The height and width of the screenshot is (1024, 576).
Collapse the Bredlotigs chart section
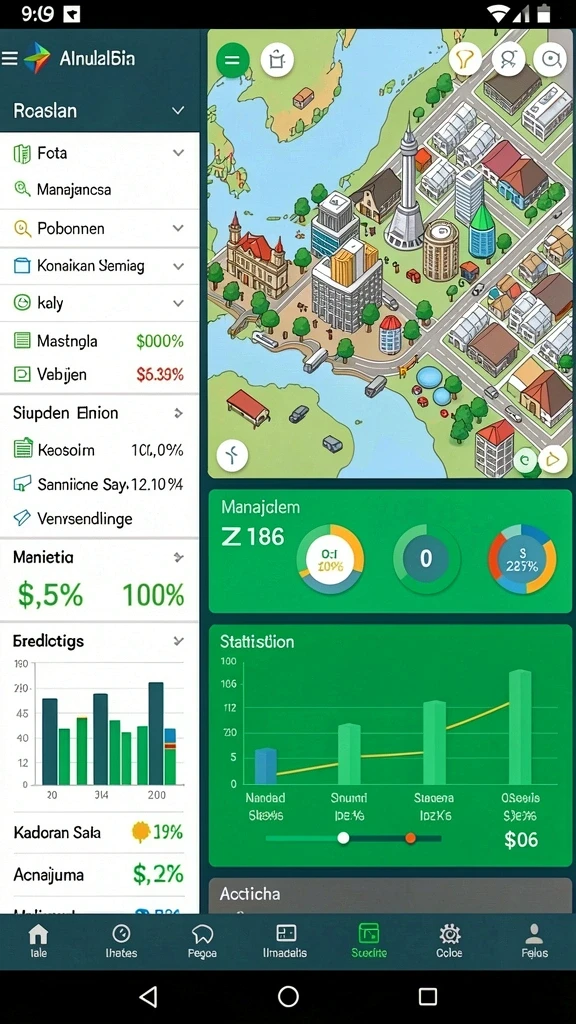178,641
